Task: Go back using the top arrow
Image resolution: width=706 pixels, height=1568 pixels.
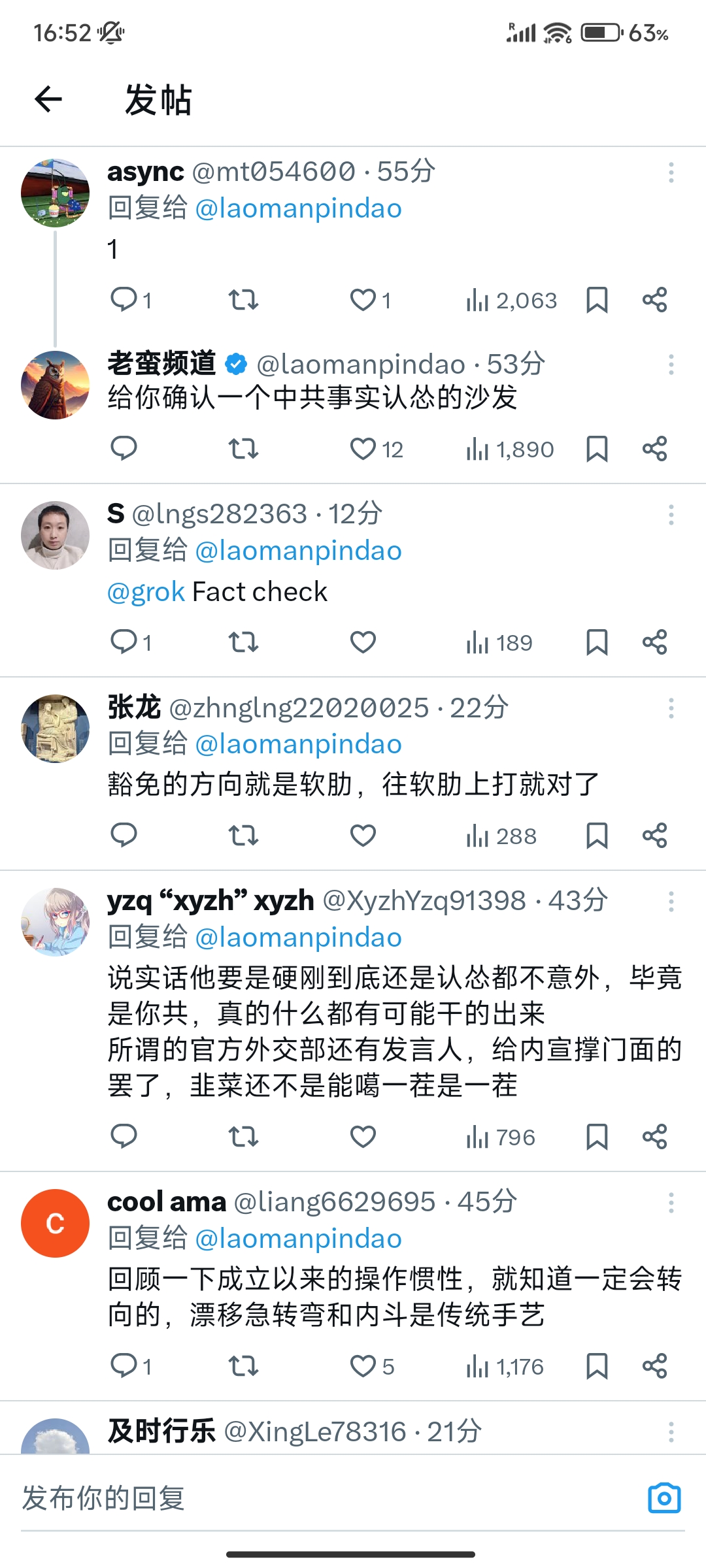Action: tap(48, 99)
